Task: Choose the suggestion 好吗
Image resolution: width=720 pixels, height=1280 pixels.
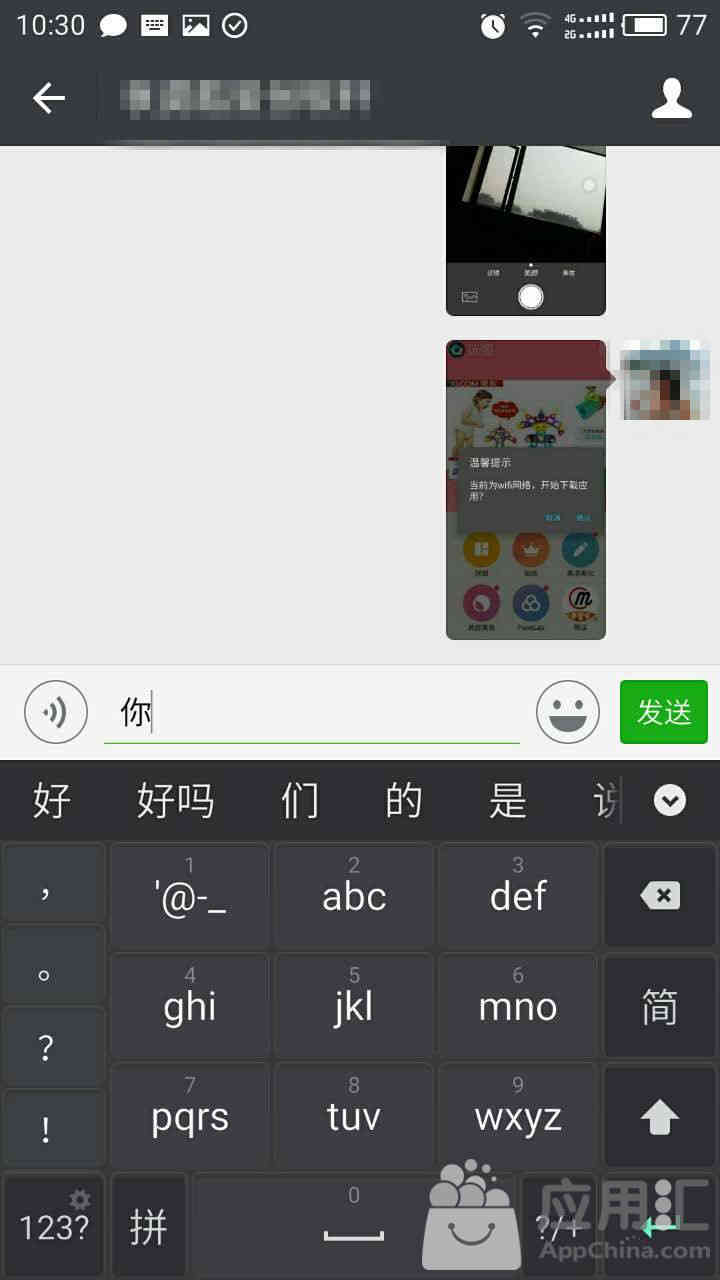Action: coord(175,801)
